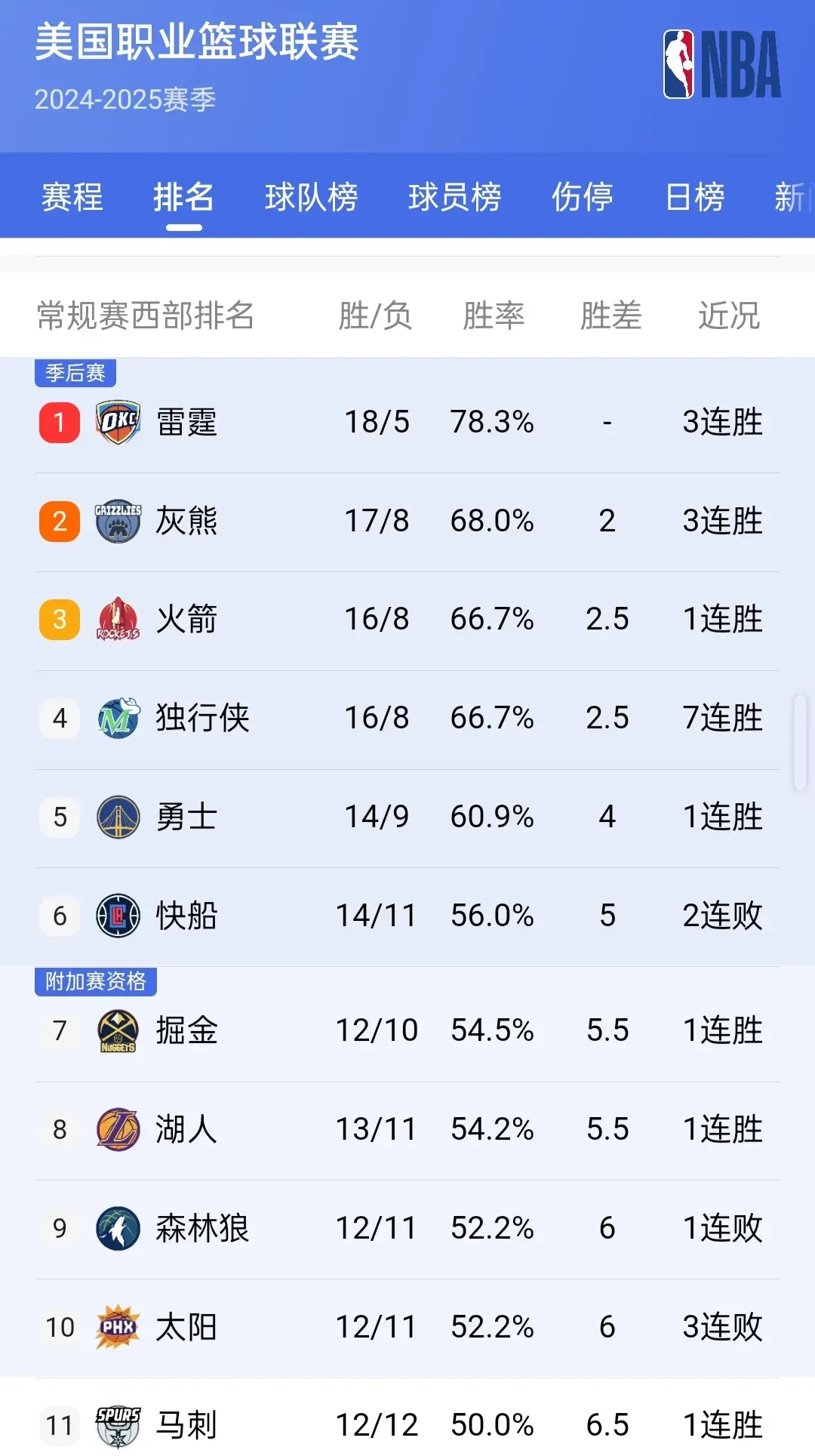Viewport: 815px width, 1456px height.
Task: Click the 季后赛 label badge
Action: pos(75,371)
